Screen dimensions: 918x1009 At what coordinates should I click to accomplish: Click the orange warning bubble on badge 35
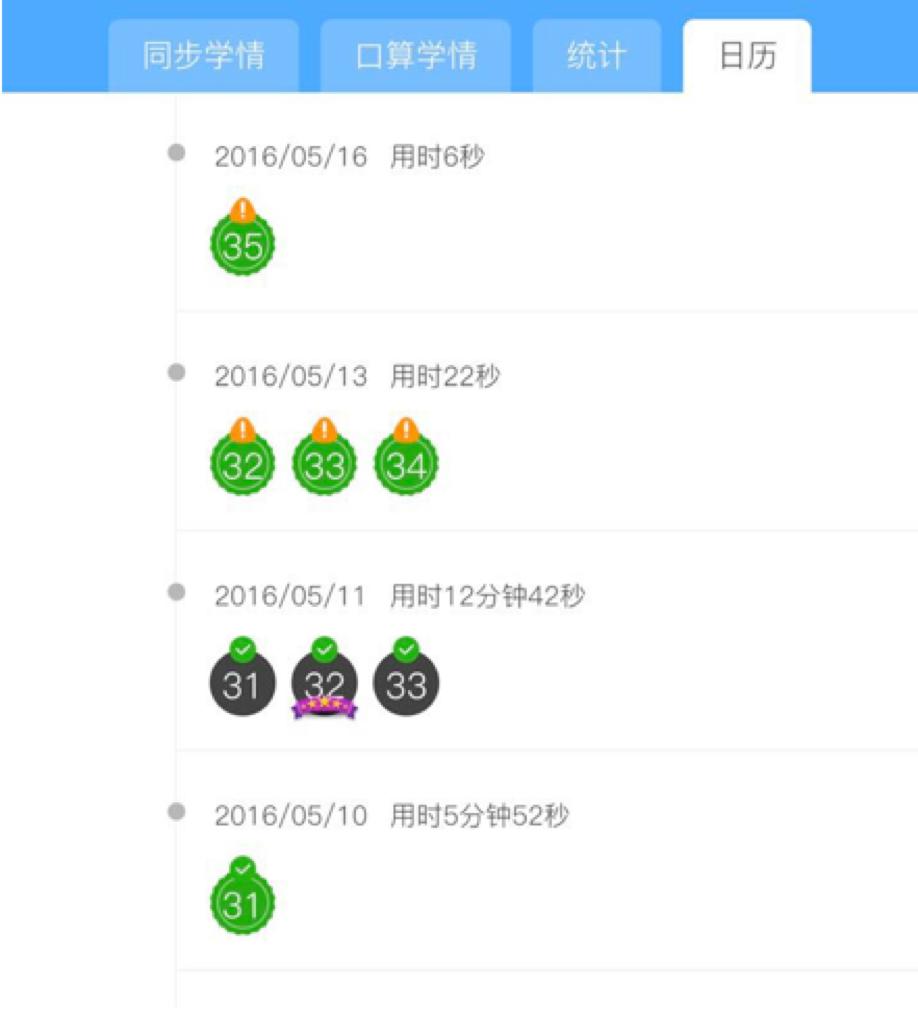click(x=241, y=211)
